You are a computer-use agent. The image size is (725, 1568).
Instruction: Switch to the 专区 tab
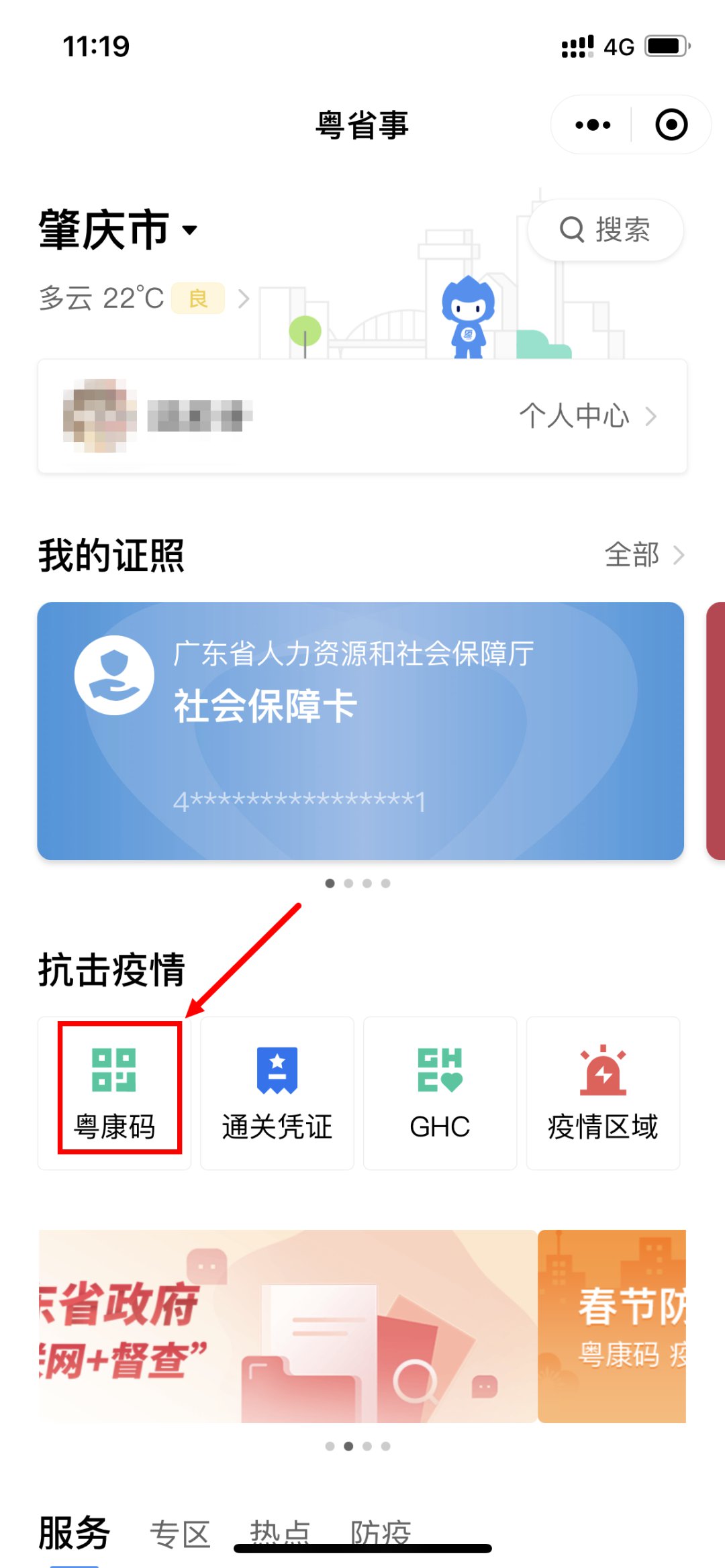tap(180, 1533)
